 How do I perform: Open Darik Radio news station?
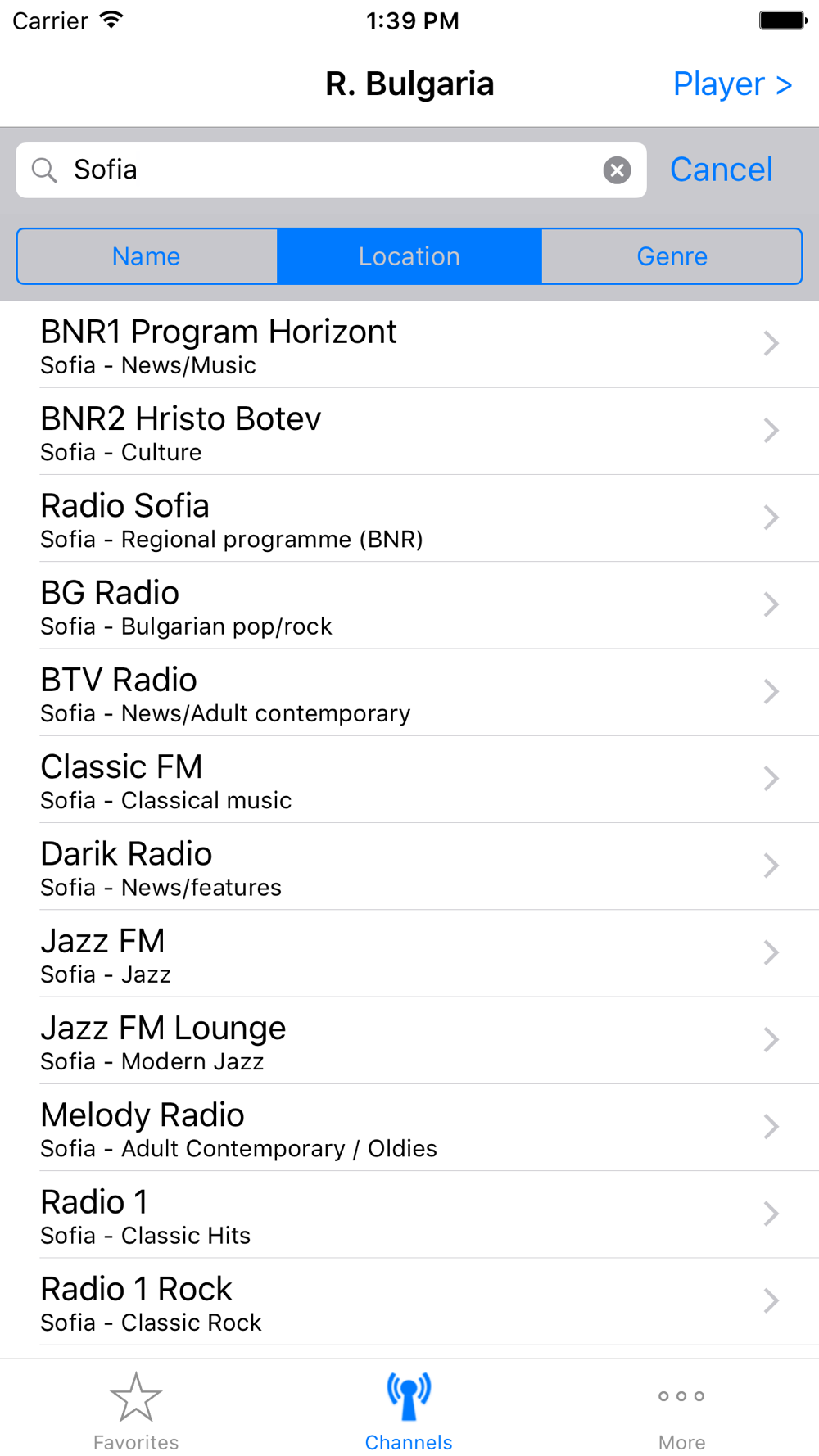coord(409,866)
